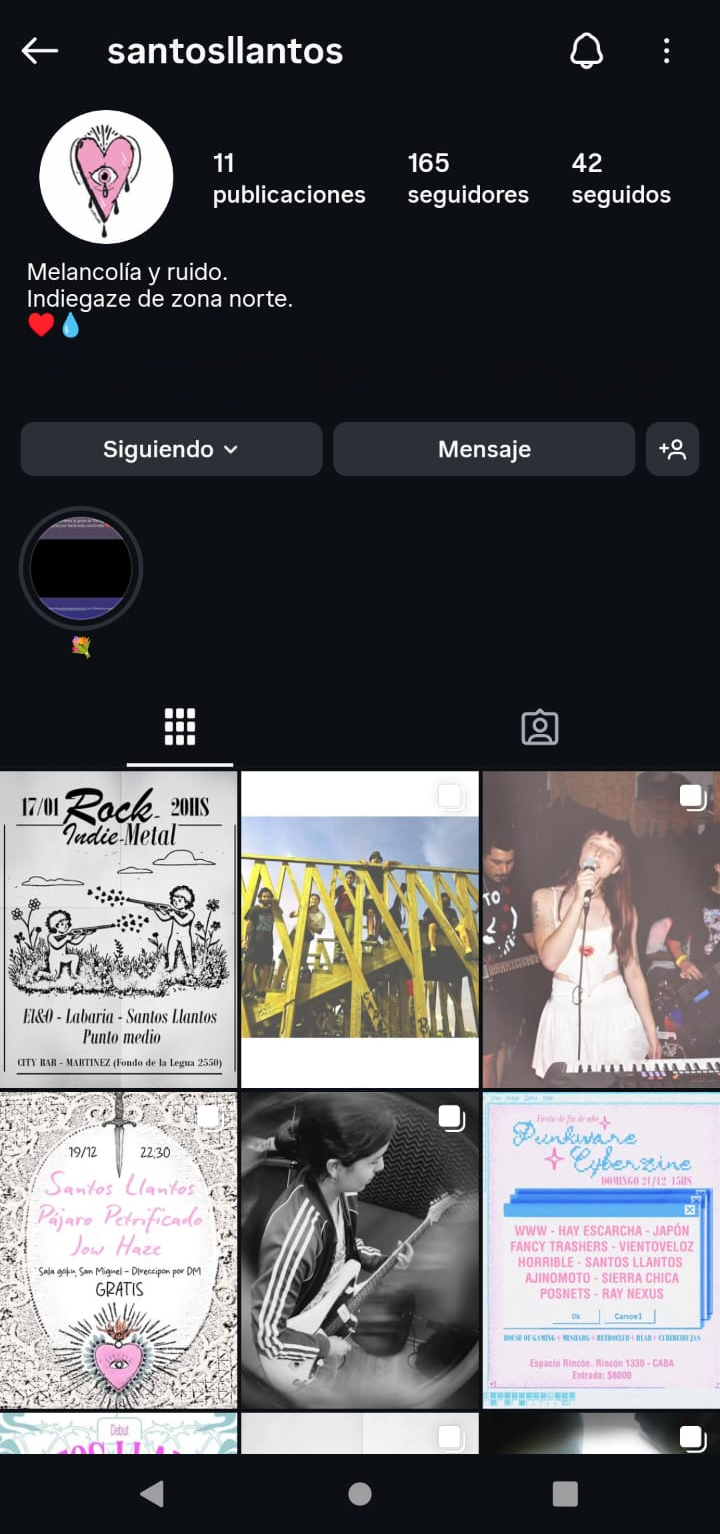
Task: Open the 19/12 Pajaro Petrificado flyer post
Action: pos(119,1250)
